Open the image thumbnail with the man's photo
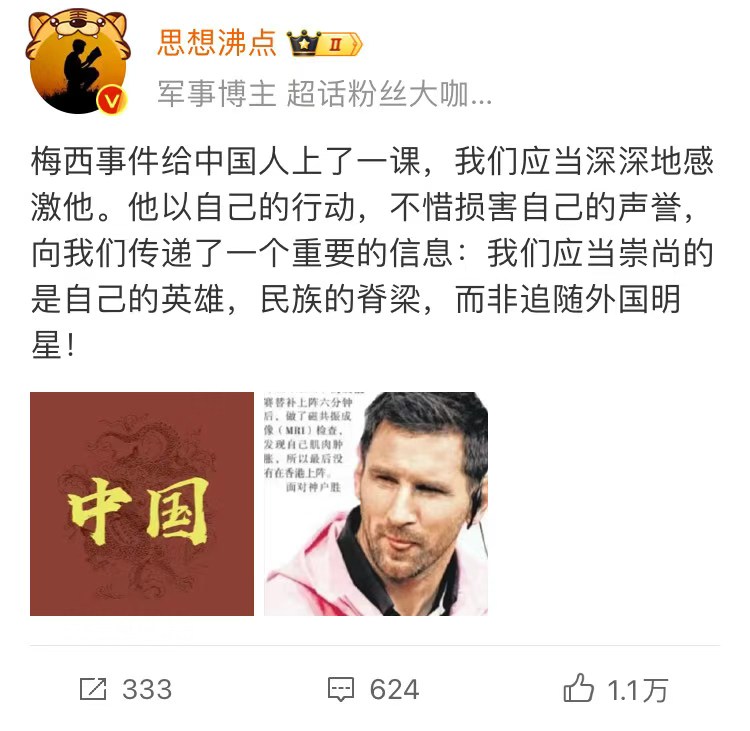Image resolution: width=750 pixels, height=731 pixels. click(376, 503)
